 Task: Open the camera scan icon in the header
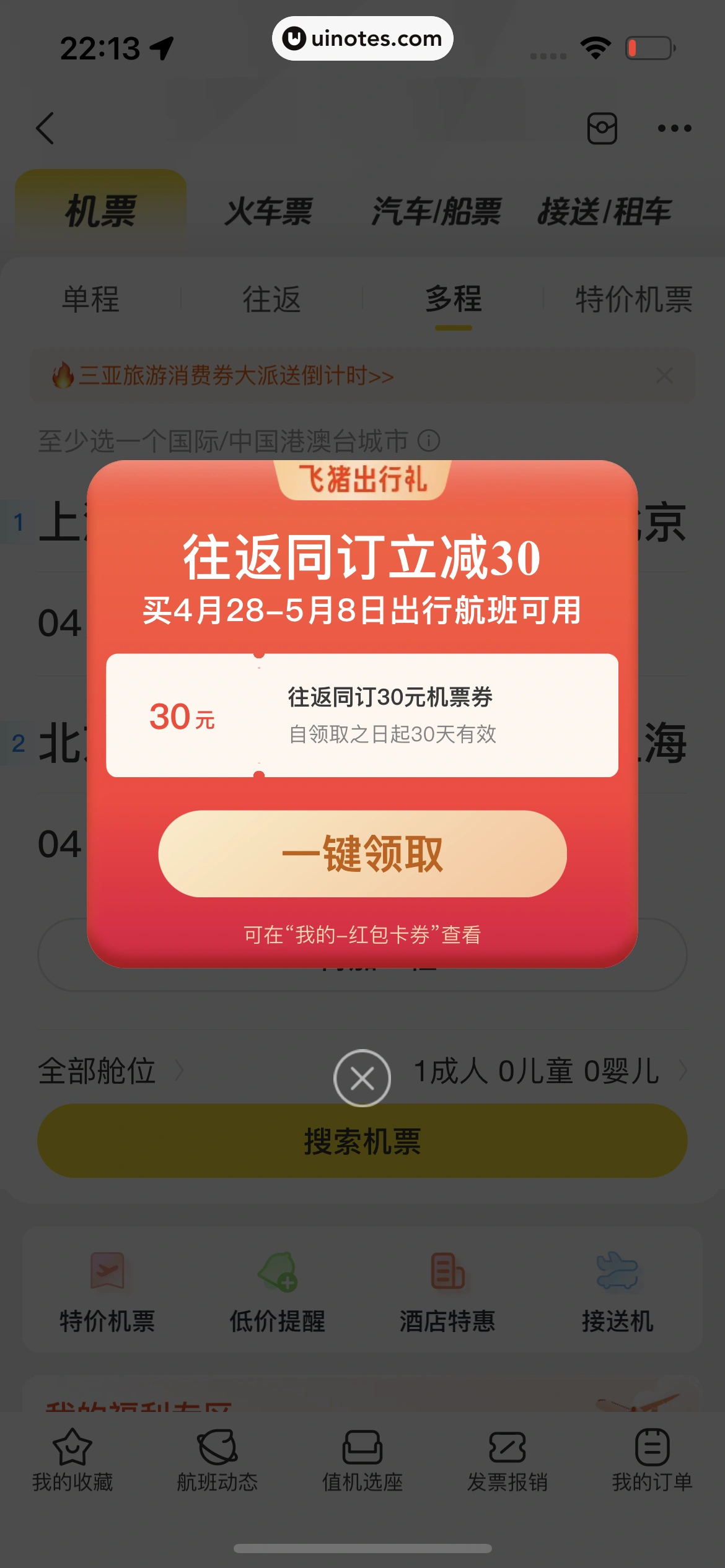tap(602, 128)
